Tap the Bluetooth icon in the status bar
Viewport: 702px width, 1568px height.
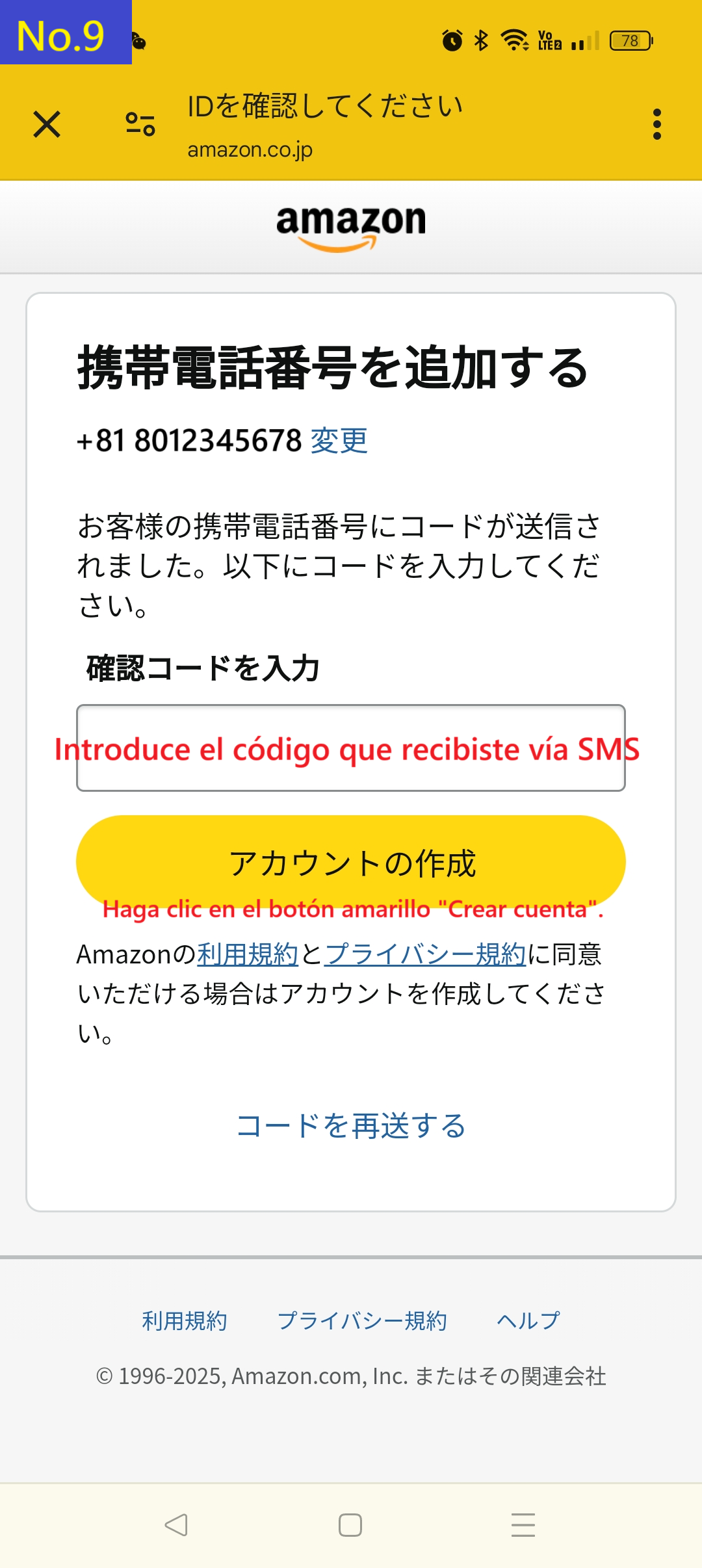click(482, 41)
